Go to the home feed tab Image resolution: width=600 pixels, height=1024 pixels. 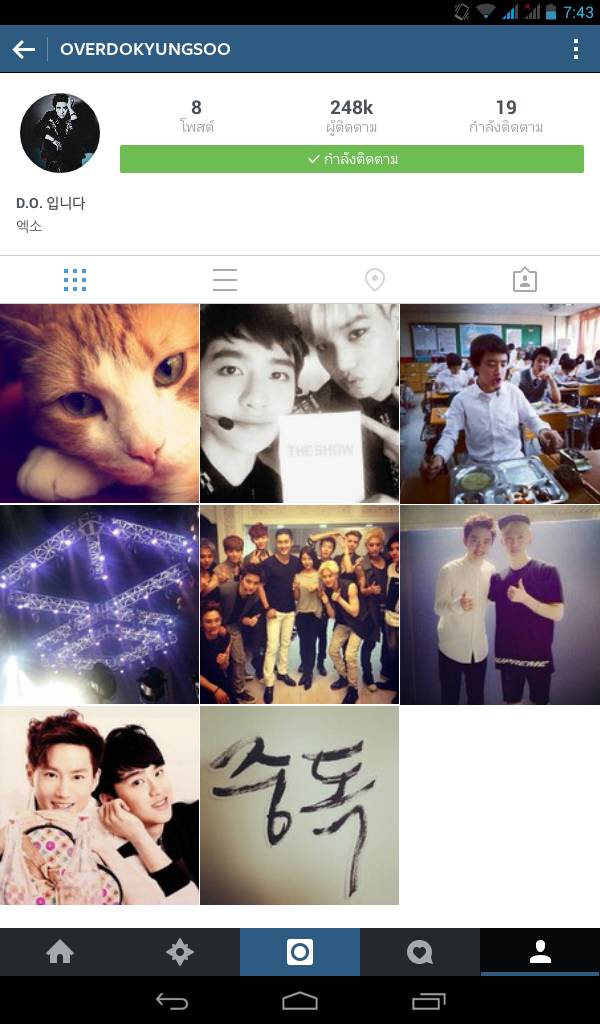[60, 952]
